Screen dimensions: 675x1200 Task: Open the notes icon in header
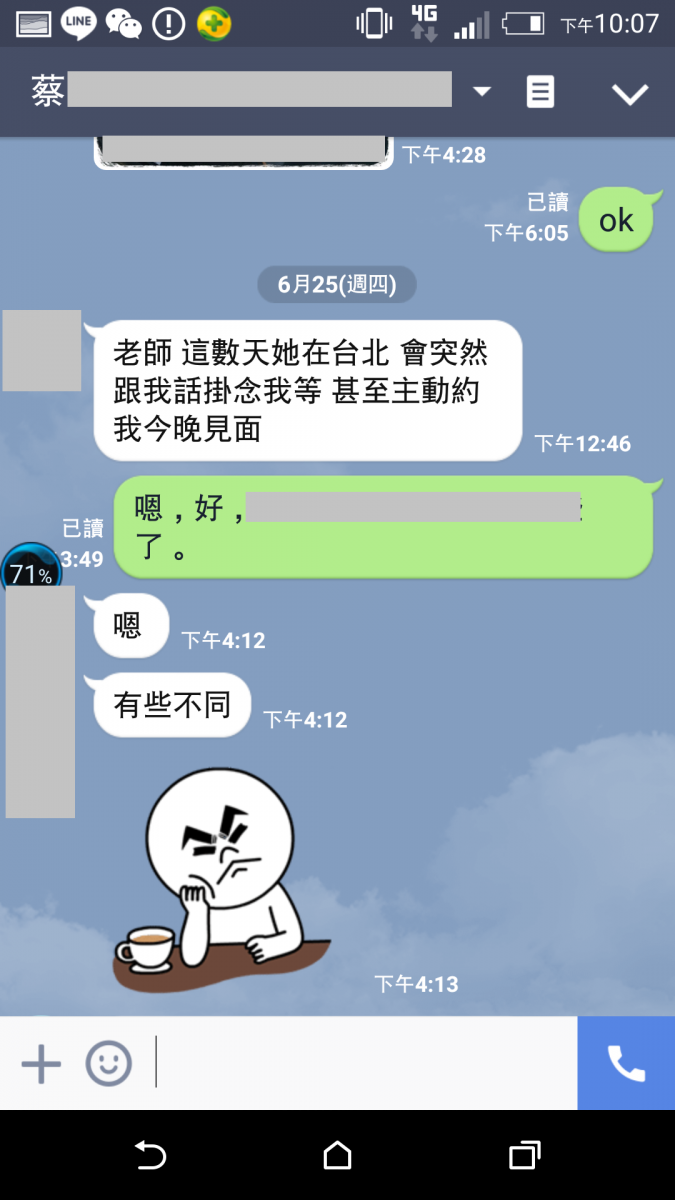(540, 92)
